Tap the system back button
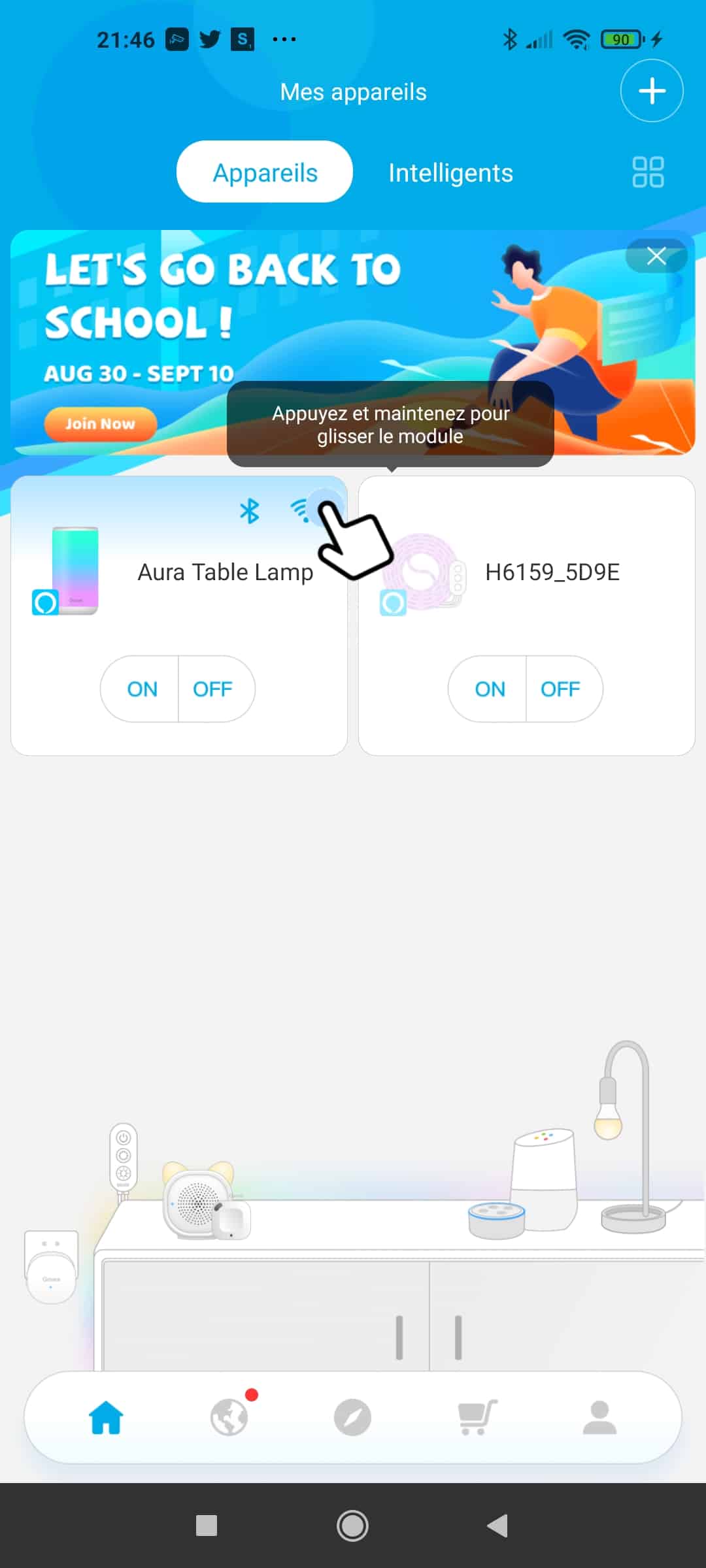This screenshot has height=1568, width=706. (x=498, y=1526)
